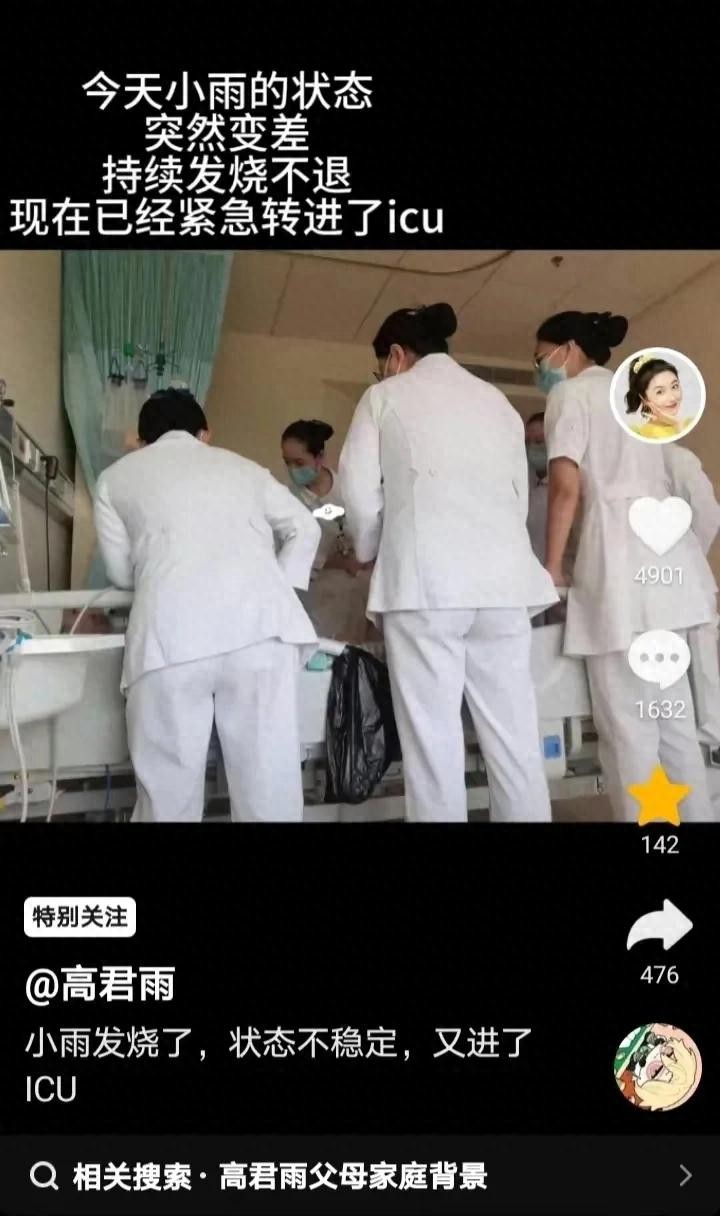The image size is (720, 1216).
Task: Share this video
Action: (659, 927)
